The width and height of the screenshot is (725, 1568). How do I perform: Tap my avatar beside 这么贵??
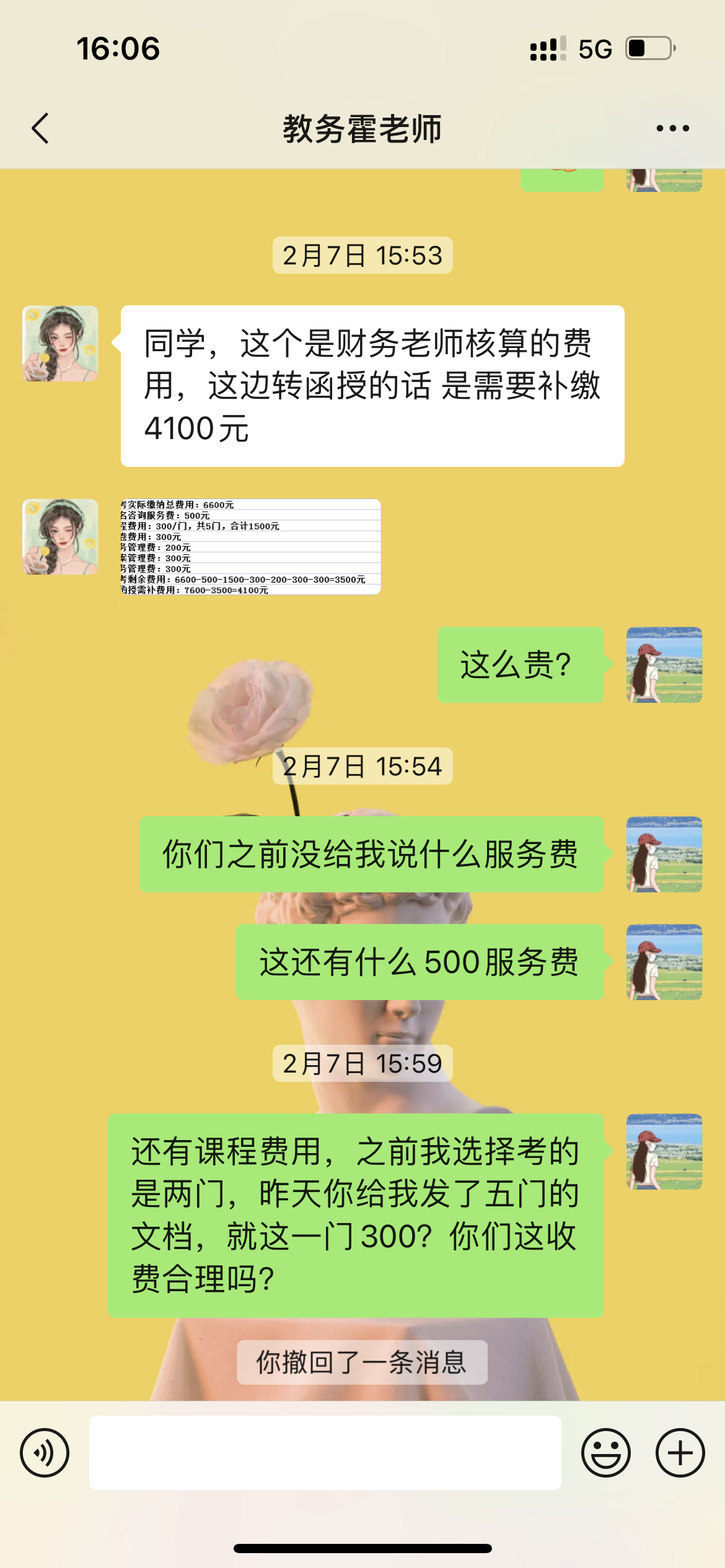click(x=664, y=664)
